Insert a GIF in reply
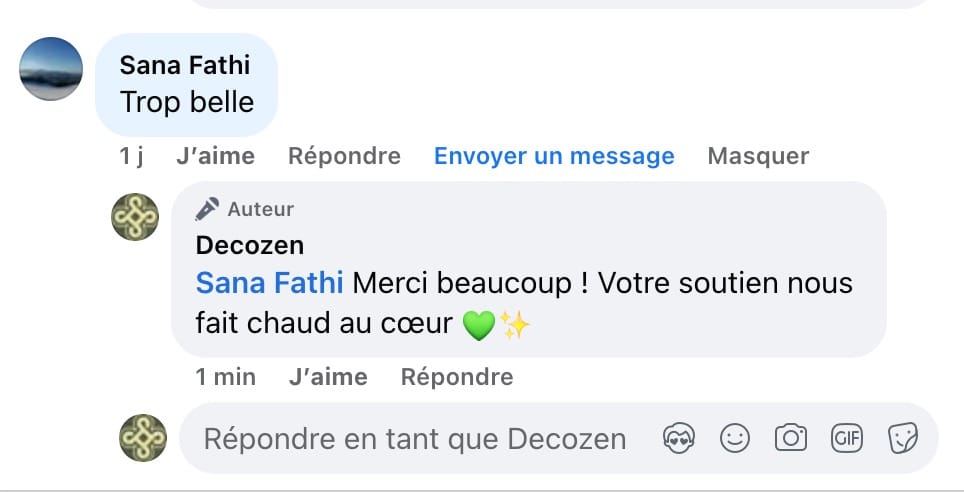Image resolution: width=964 pixels, height=492 pixels. coord(846,438)
